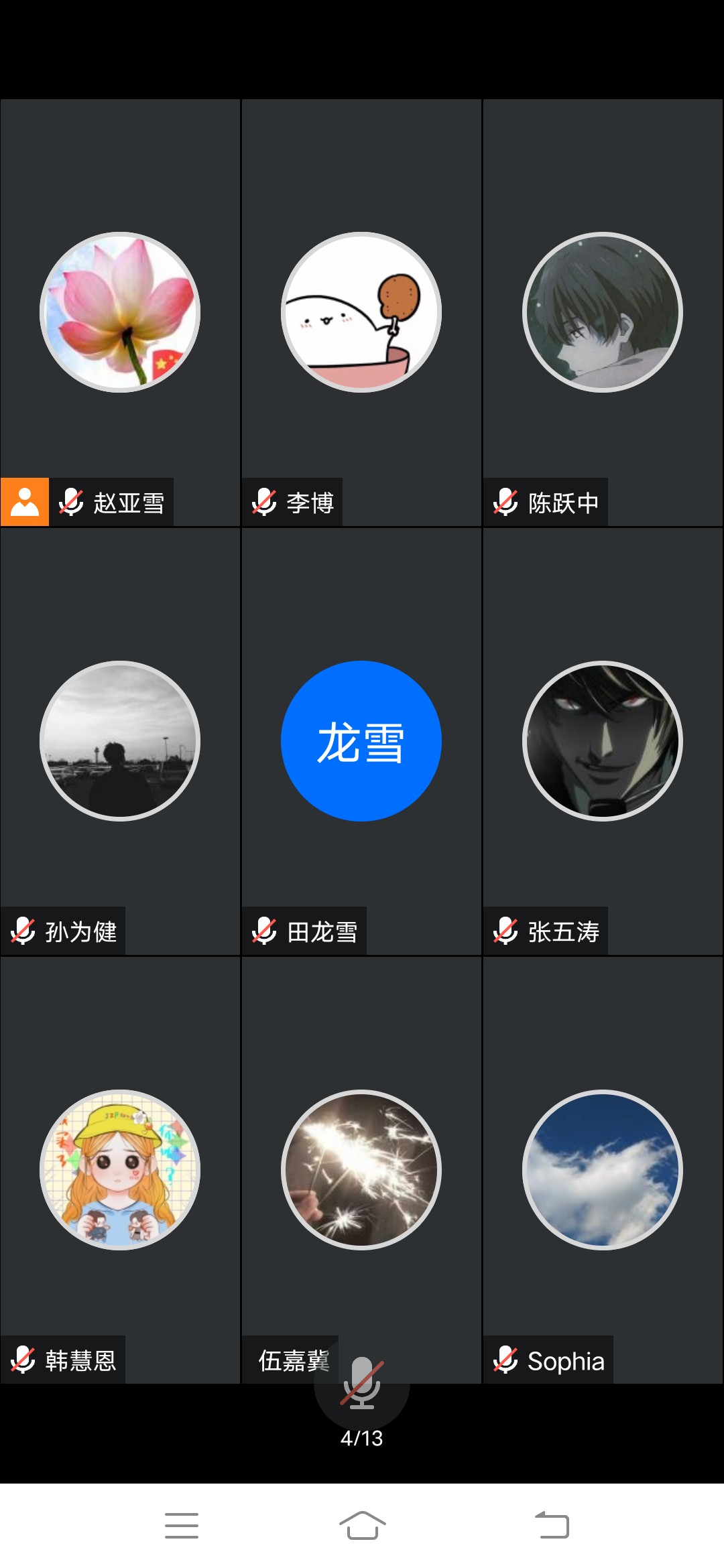Tap 伍嘉冀's sparkler avatar tile
724x1568 pixels.
click(x=361, y=1170)
